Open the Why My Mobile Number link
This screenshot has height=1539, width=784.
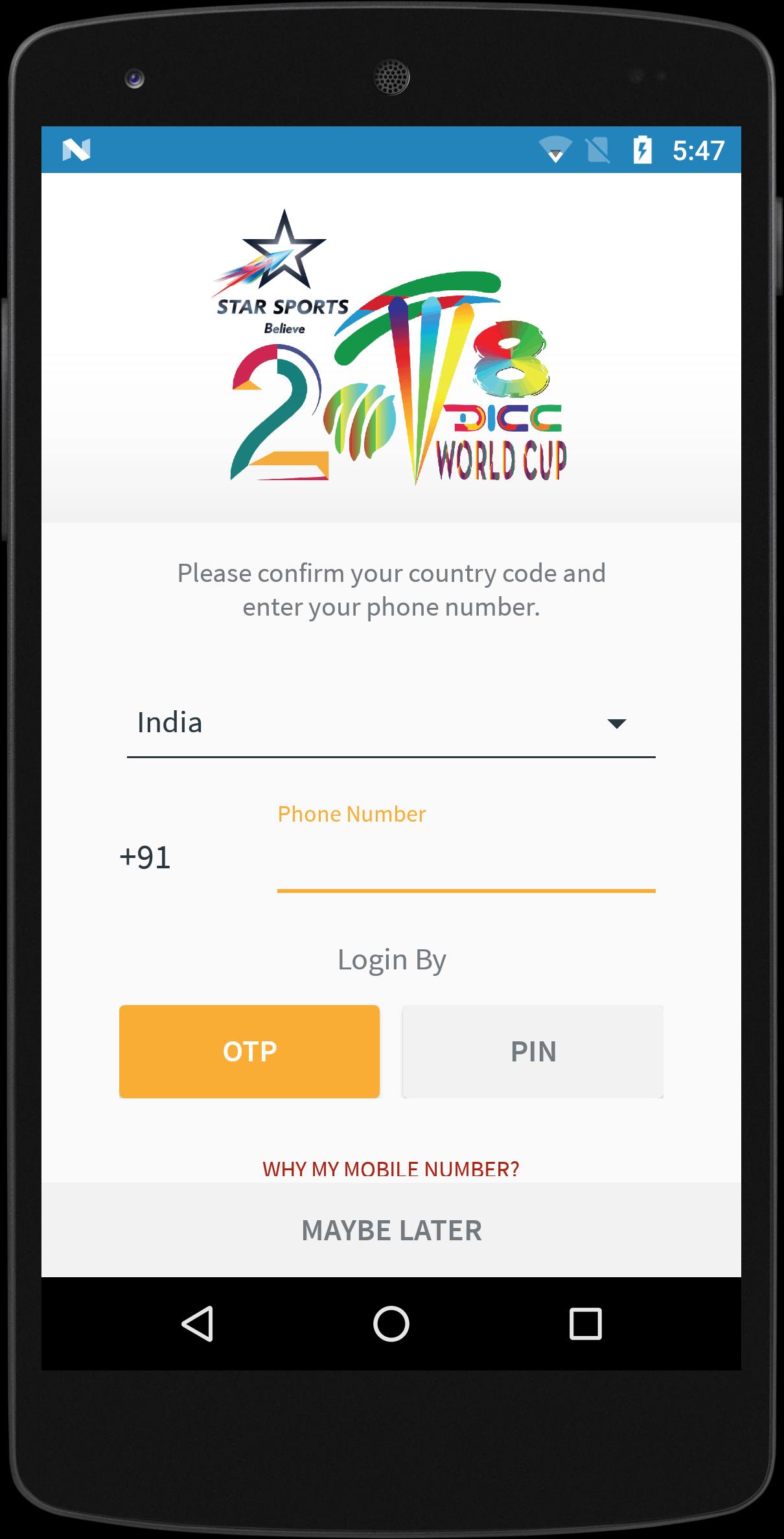pos(391,1169)
